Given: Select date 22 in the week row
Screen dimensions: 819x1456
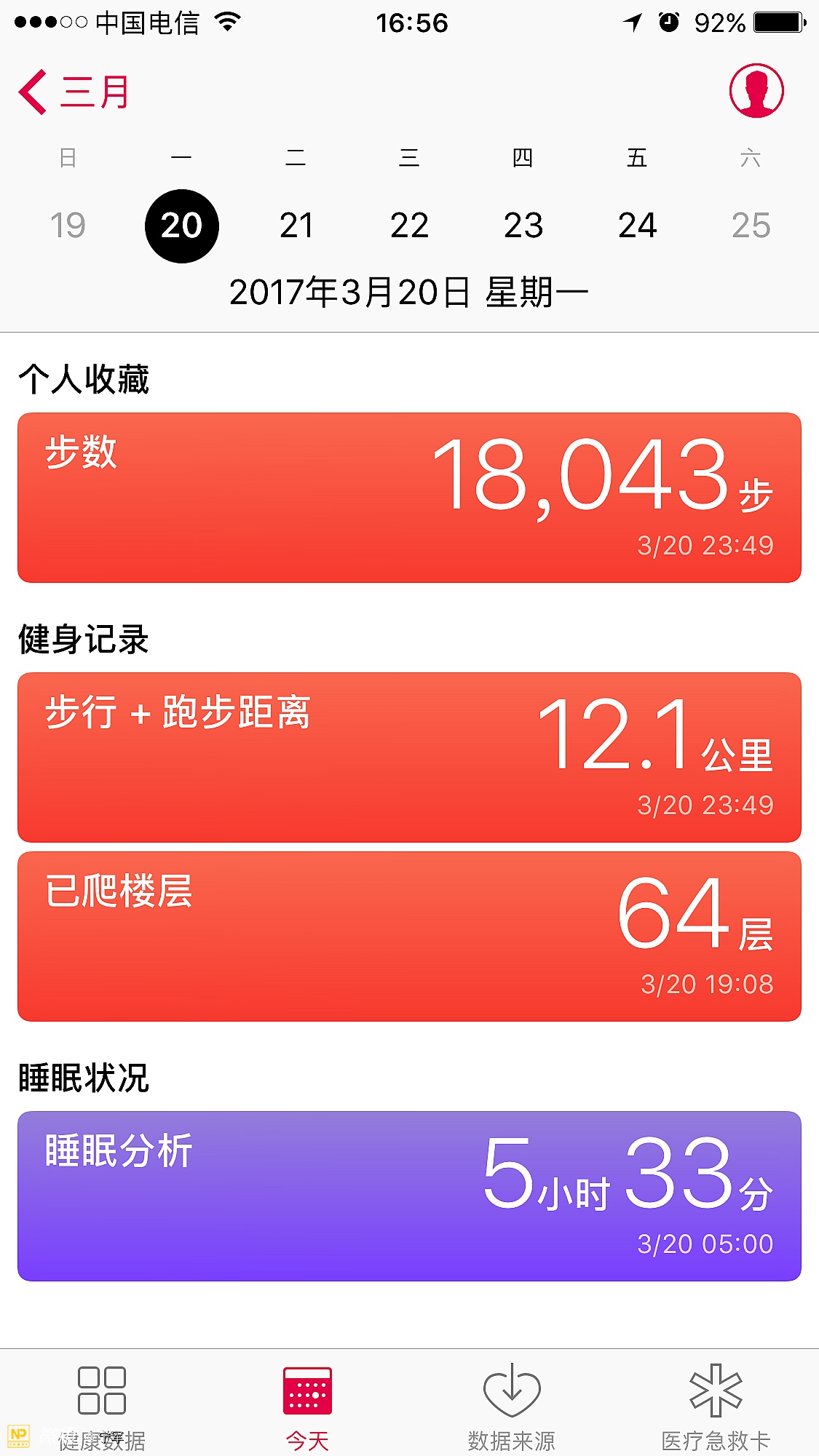Looking at the screenshot, I should click(x=409, y=226).
